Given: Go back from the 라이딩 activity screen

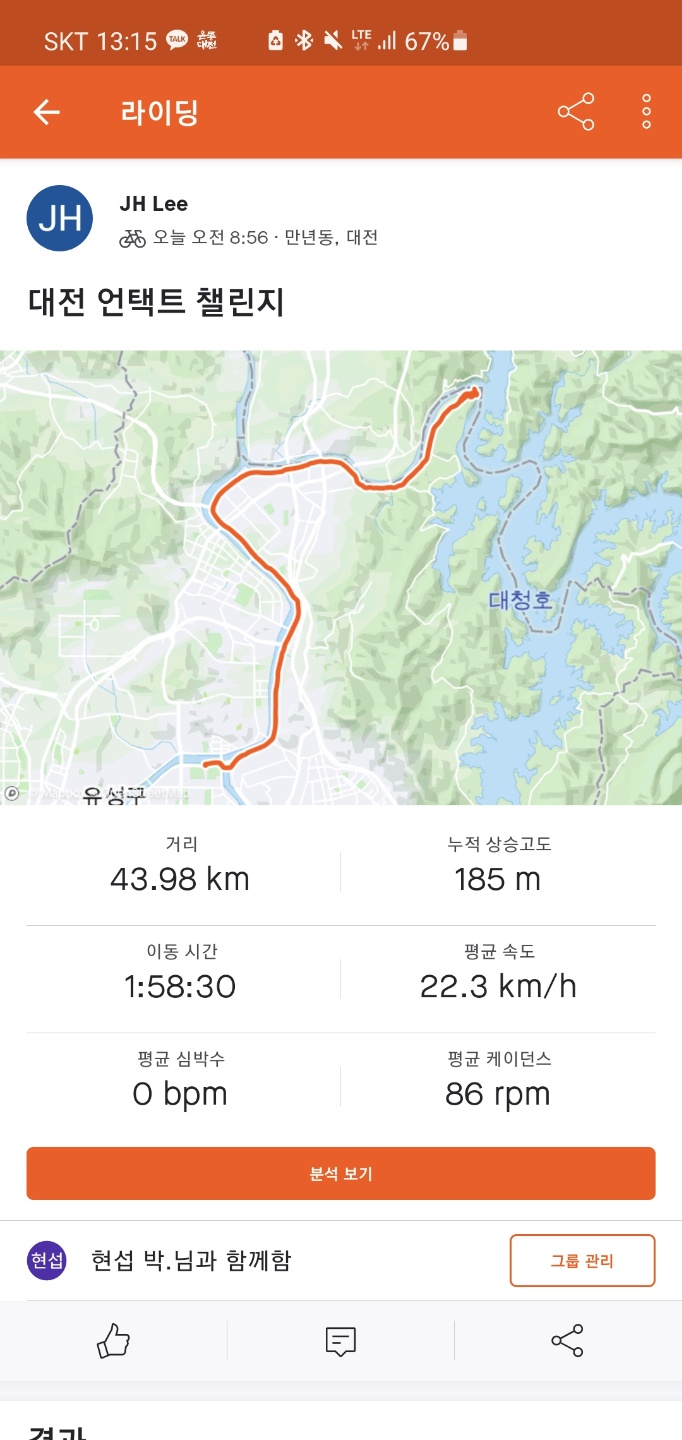Looking at the screenshot, I should 46,112.
